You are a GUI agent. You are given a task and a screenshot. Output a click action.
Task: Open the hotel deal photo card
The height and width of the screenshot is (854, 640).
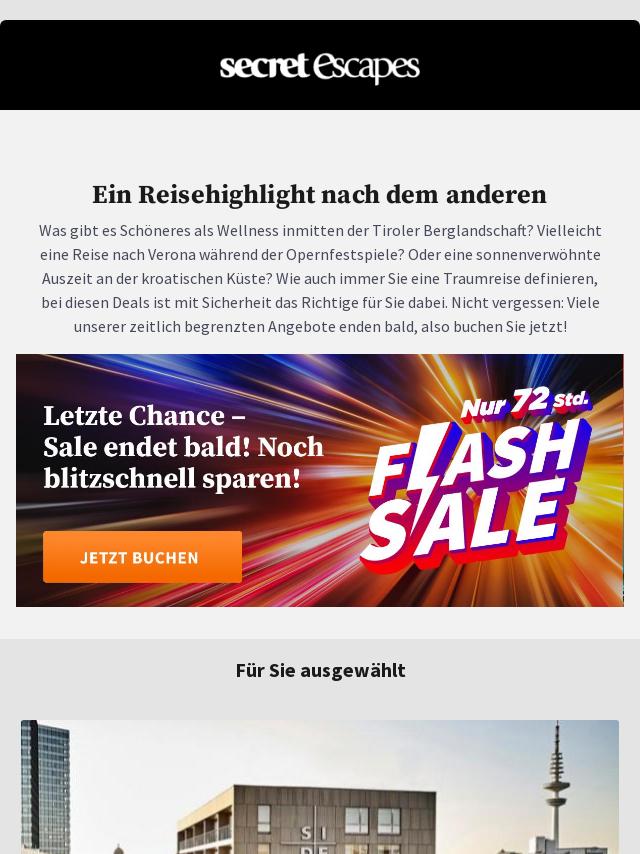tap(320, 790)
